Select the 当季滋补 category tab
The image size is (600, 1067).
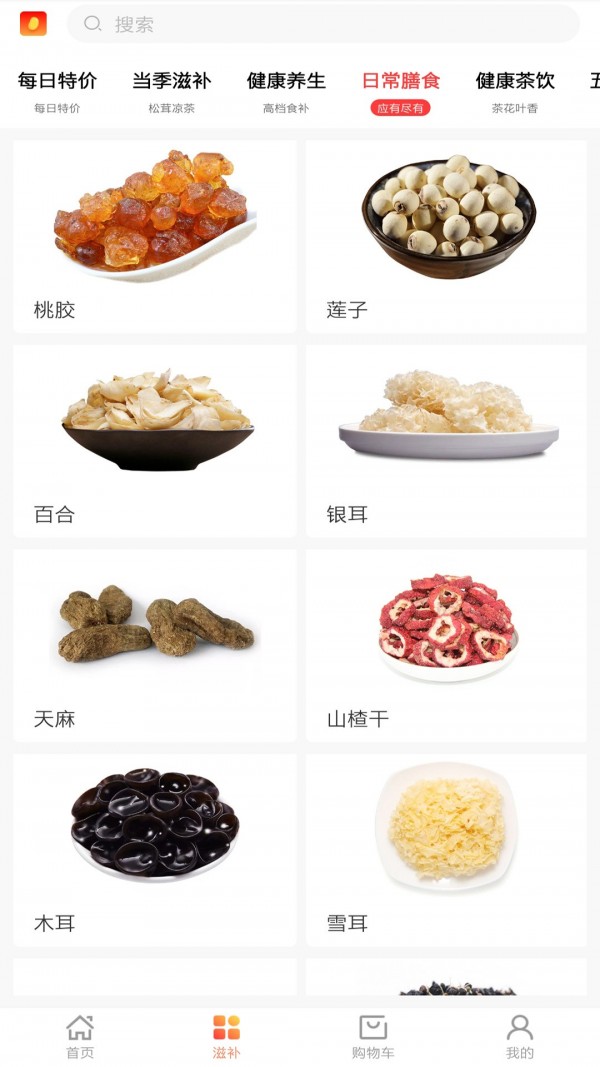pyautogui.click(x=171, y=91)
